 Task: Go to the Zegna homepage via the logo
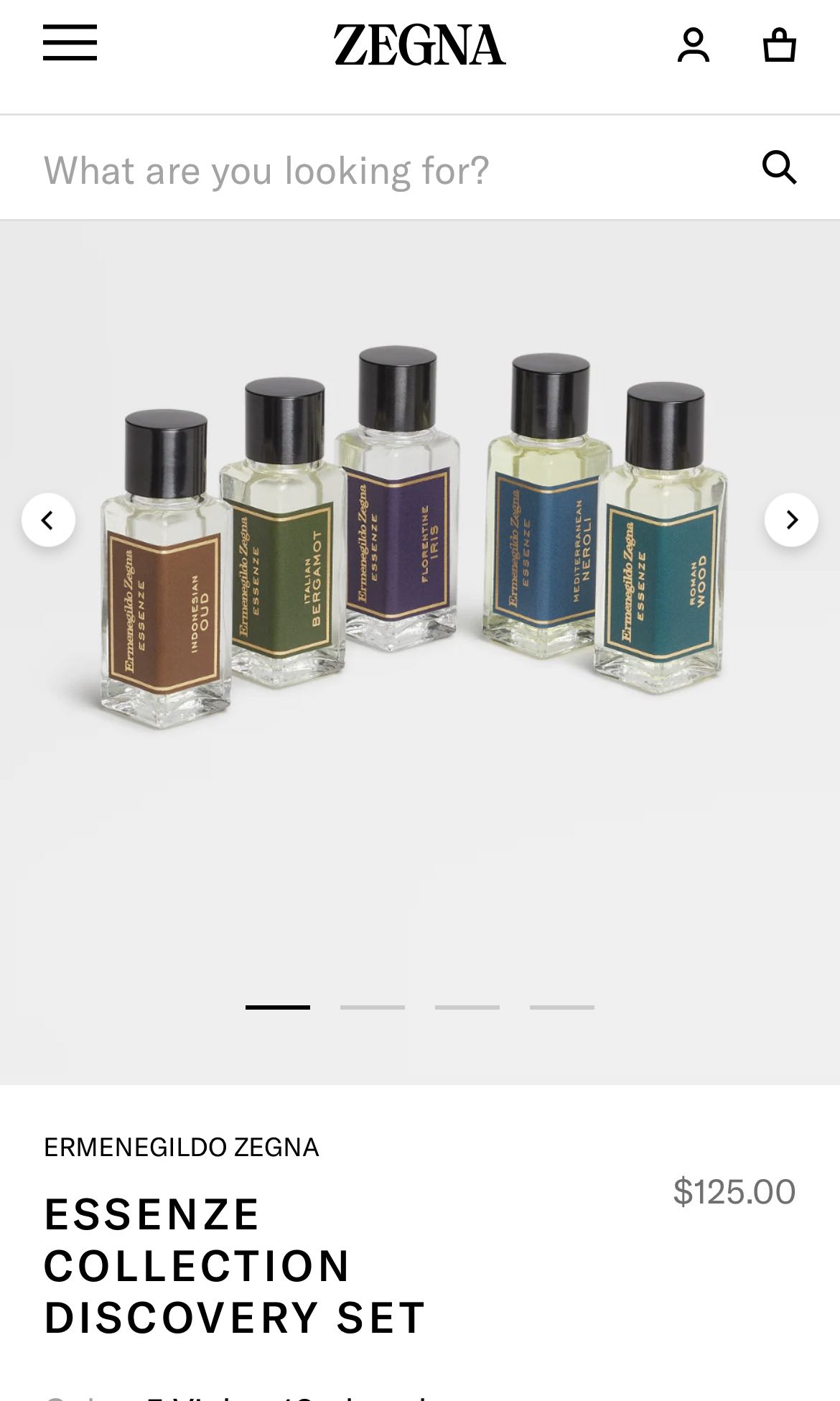pyautogui.click(x=419, y=45)
